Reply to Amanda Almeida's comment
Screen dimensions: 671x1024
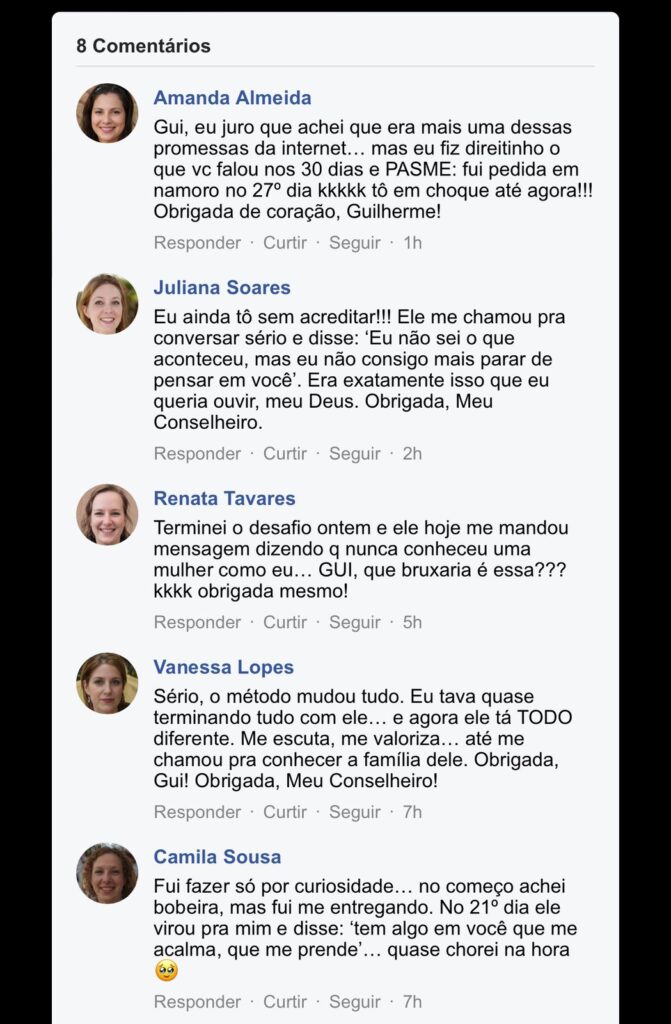(x=197, y=243)
